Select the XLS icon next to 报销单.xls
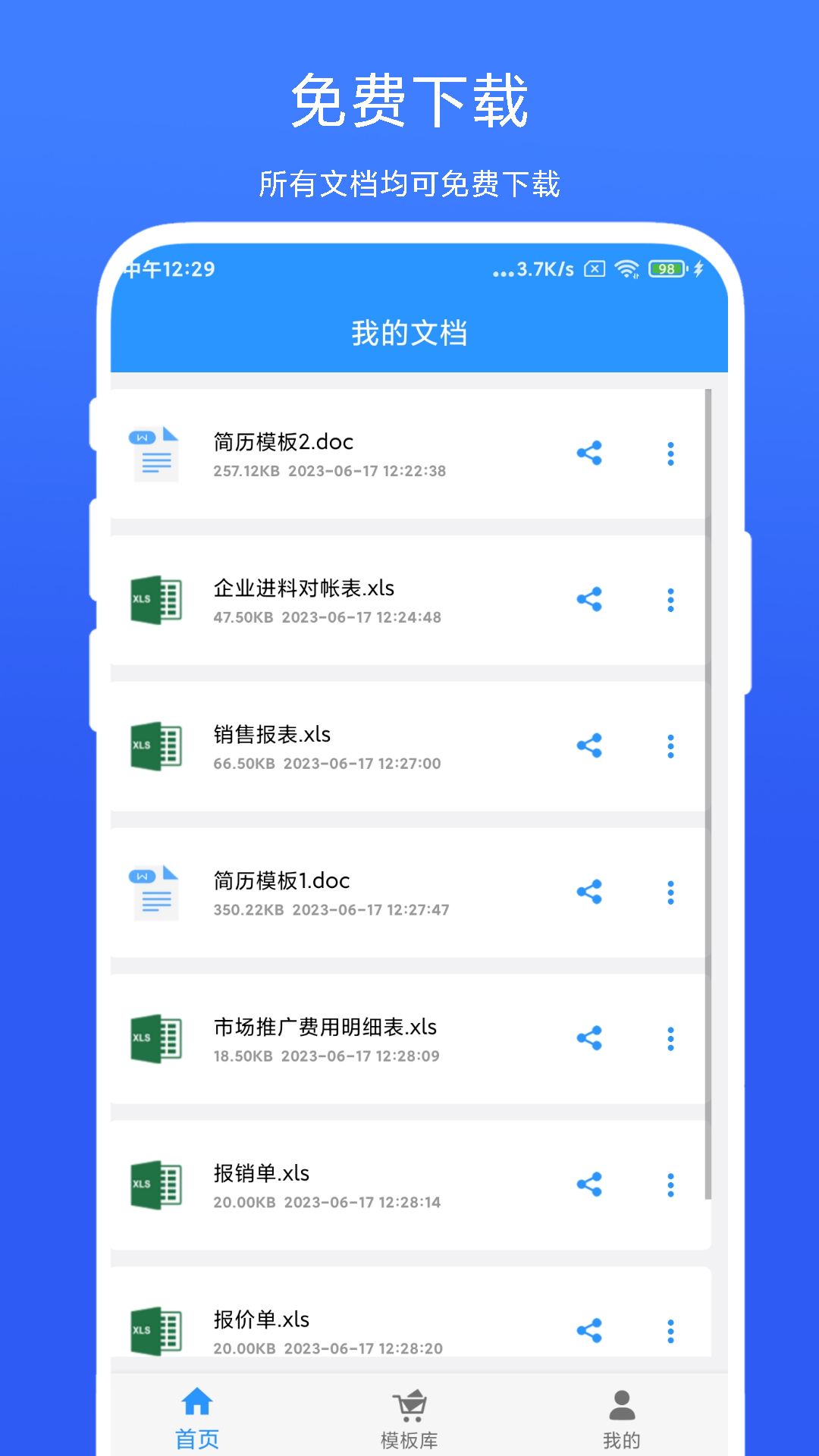819x1456 pixels. [155, 1185]
